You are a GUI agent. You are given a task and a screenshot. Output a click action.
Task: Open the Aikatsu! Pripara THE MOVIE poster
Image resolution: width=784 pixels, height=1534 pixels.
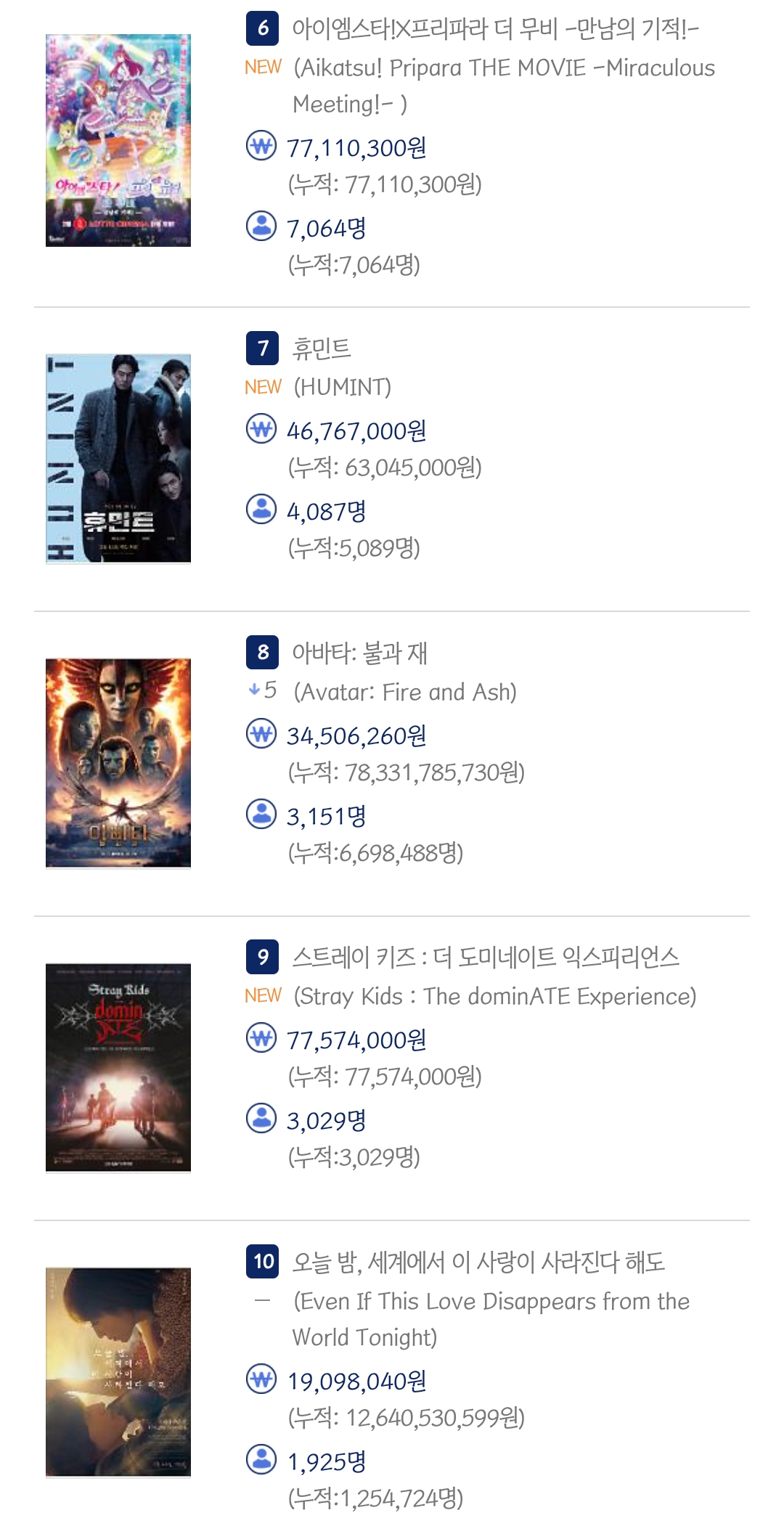pos(118,140)
